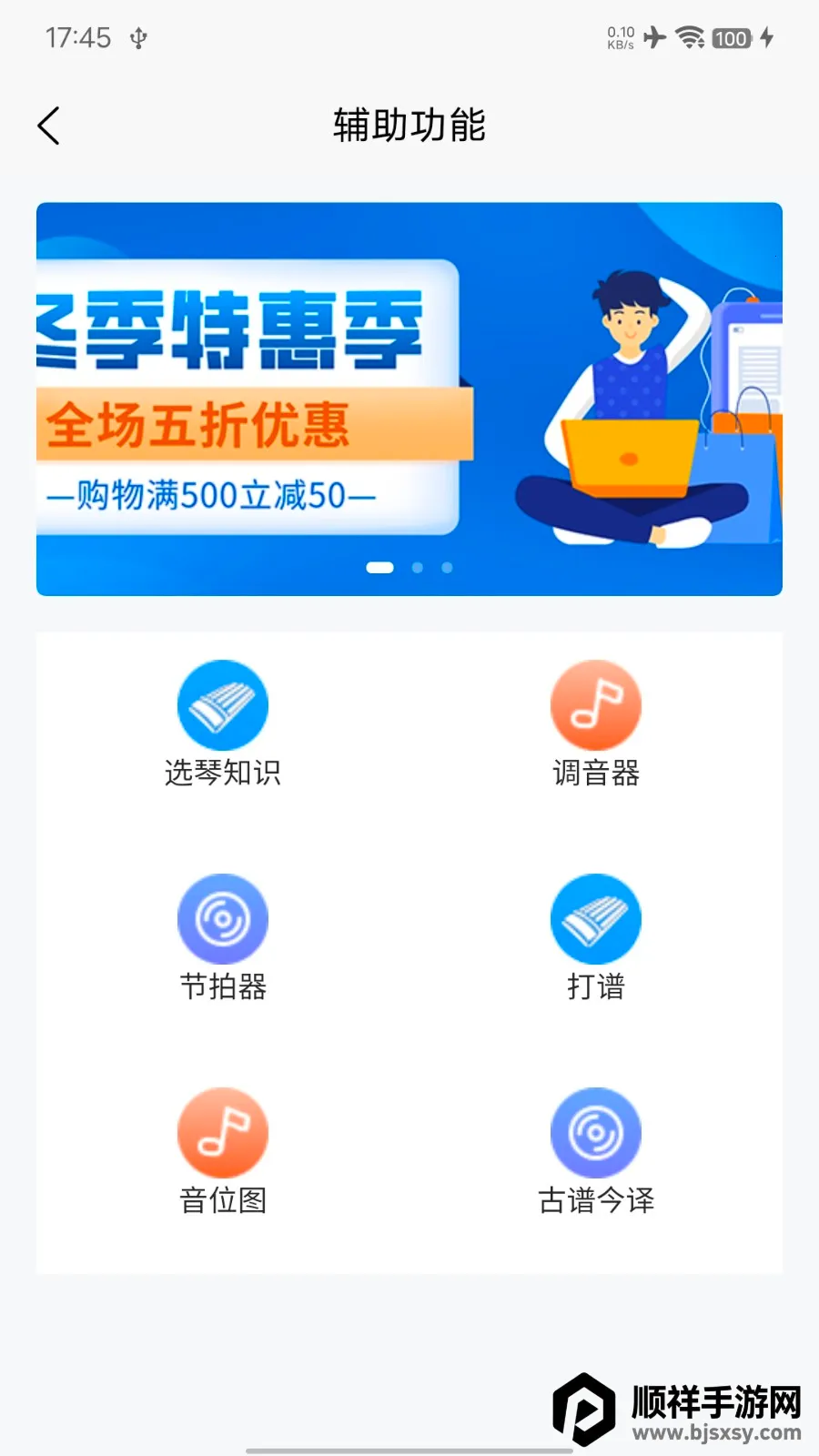The height and width of the screenshot is (1456, 819).
Task: Jump to the second banner slide dot
Action: point(418,568)
